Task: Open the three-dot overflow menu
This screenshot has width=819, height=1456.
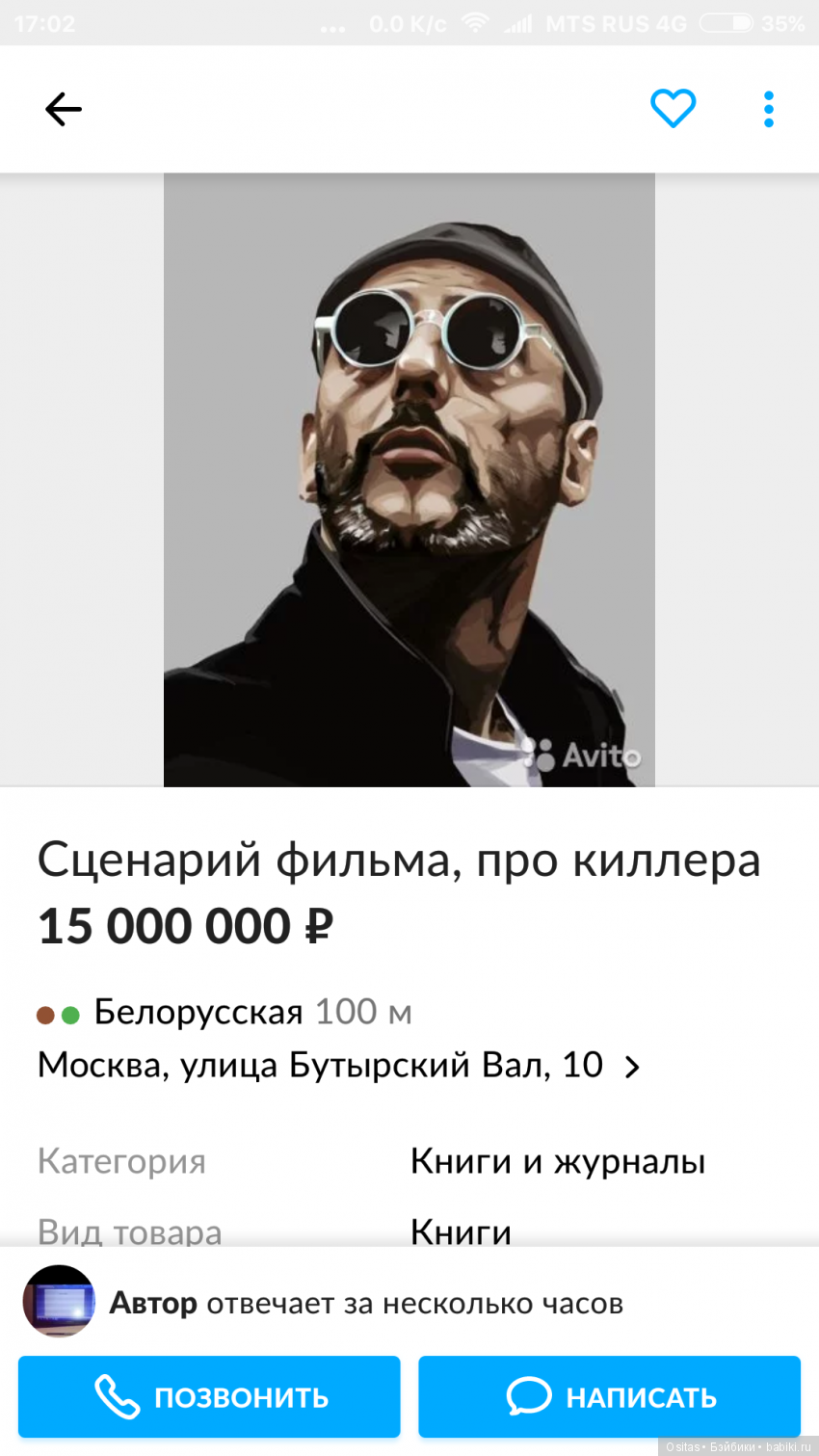Action: pos(768,109)
